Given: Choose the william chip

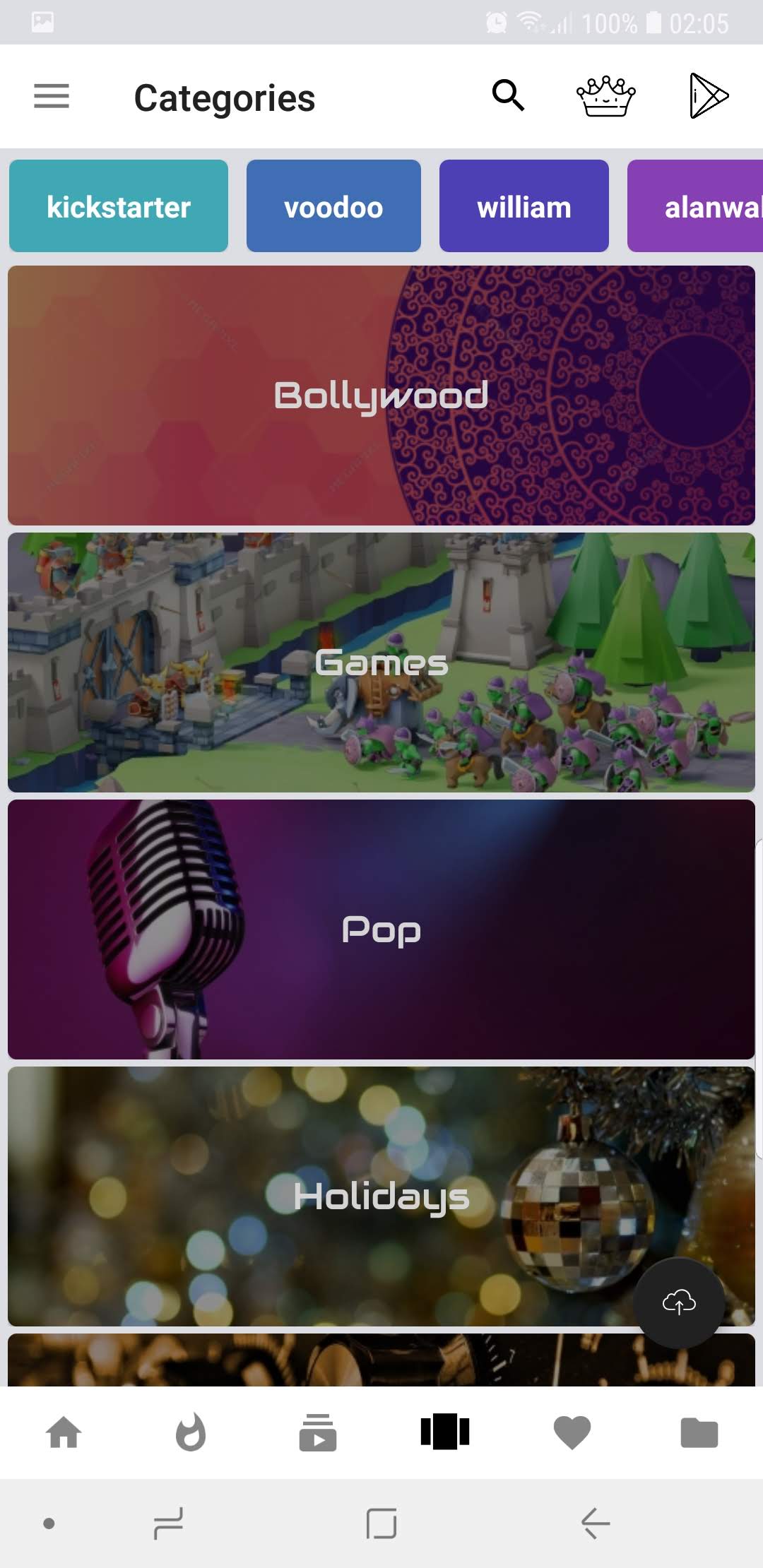Looking at the screenshot, I should tap(524, 206).
